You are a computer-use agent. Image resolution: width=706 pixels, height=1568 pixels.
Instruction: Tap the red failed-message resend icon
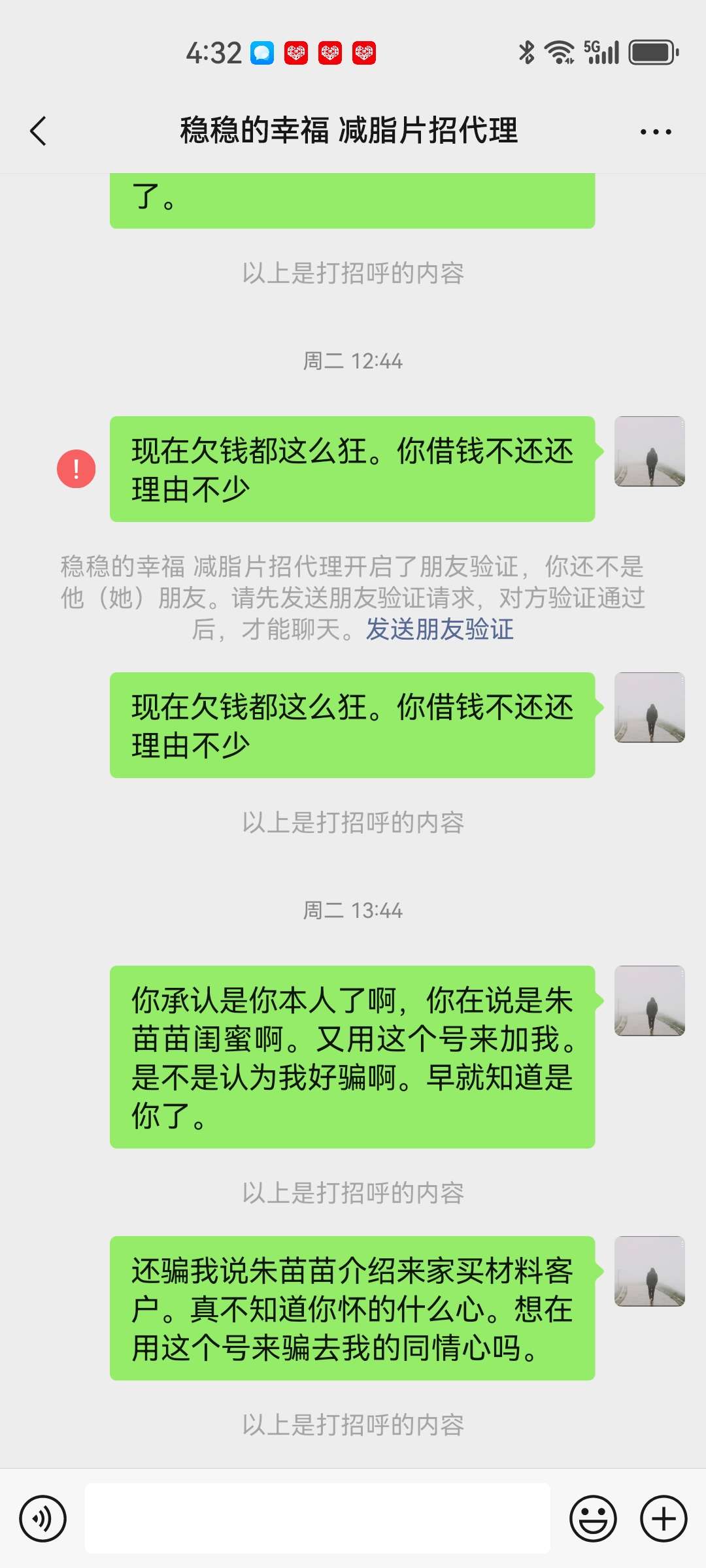coord(76,469)
